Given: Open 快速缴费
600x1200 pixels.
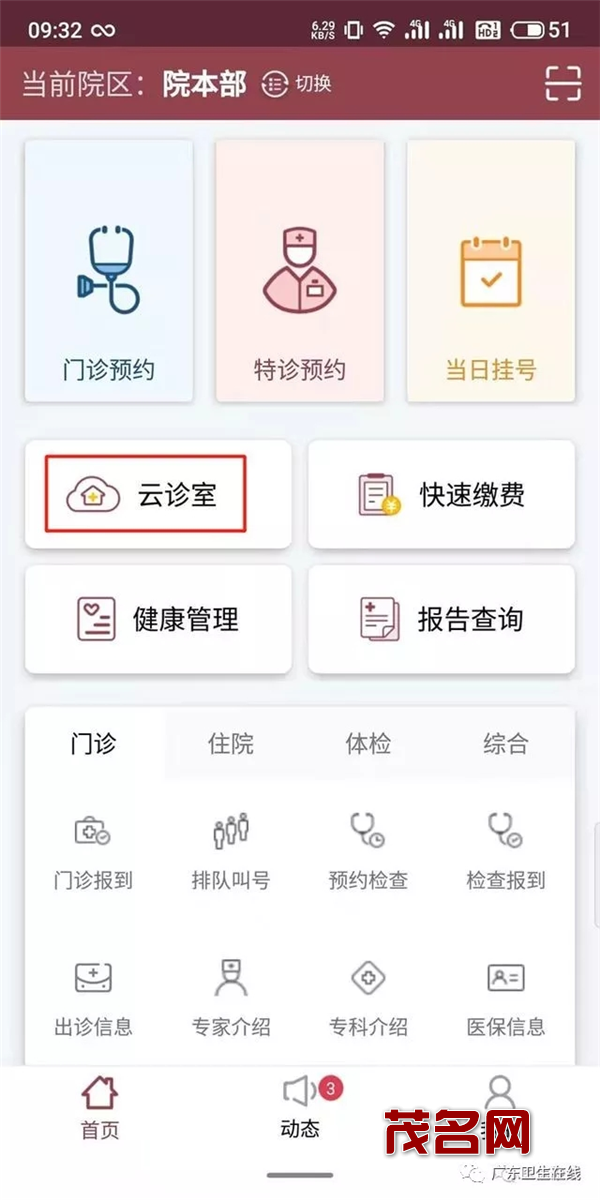Looking at the screenshot, I should click(441, 494).
